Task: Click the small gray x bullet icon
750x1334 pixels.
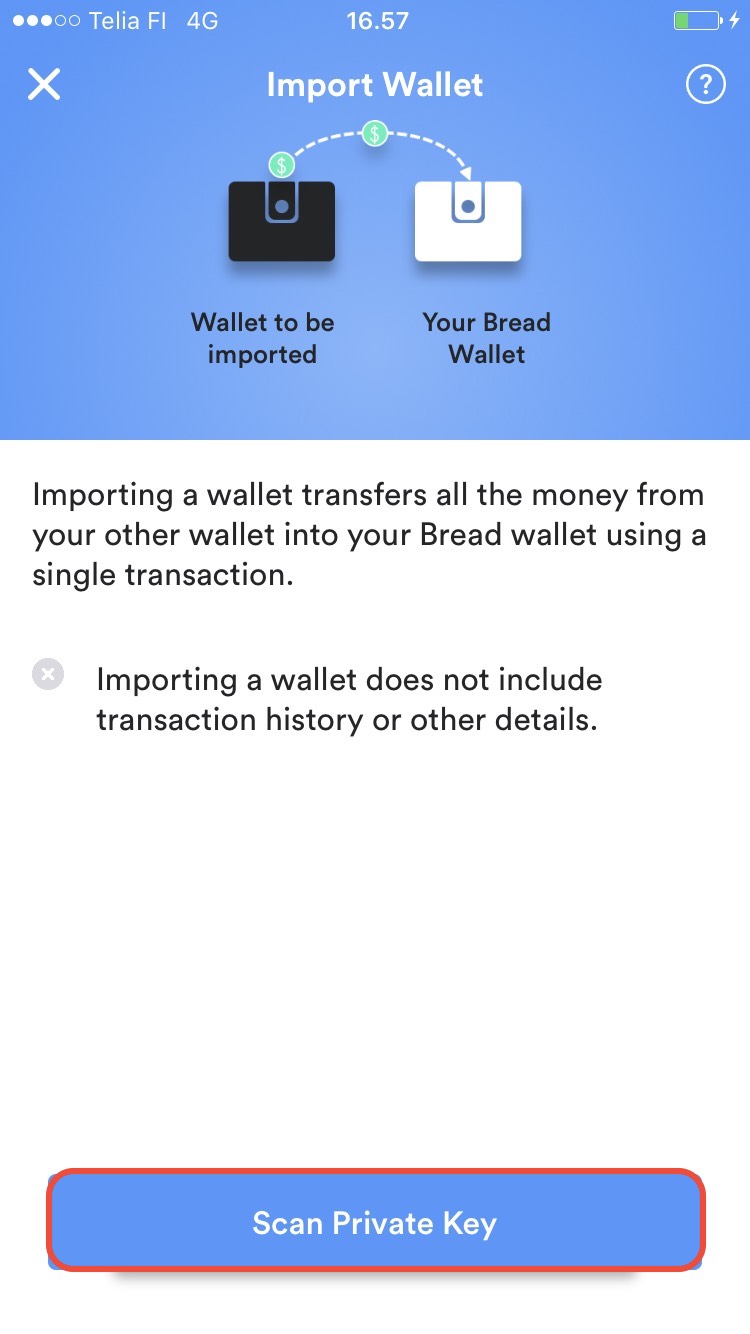Action: coord(48,673)
